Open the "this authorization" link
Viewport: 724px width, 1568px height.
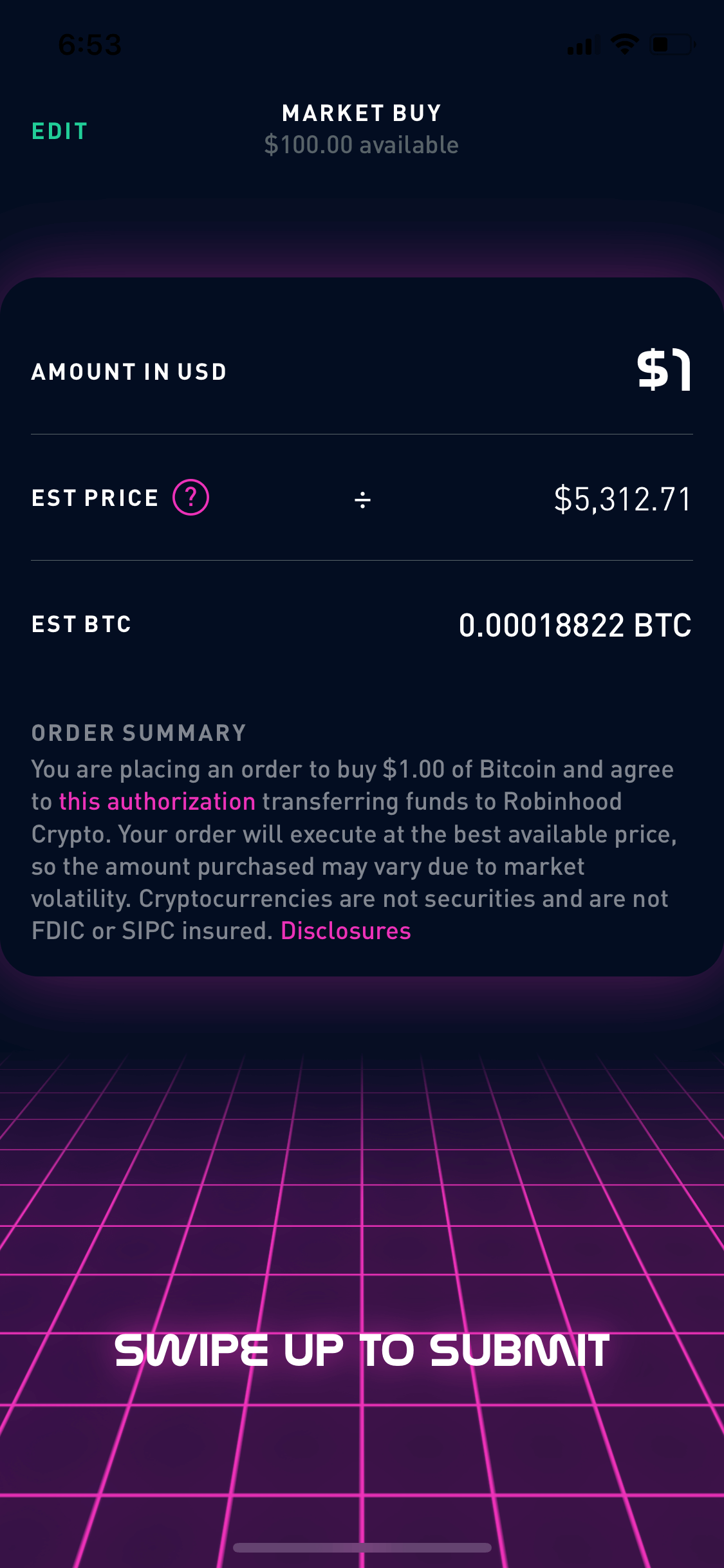(157, 801)
